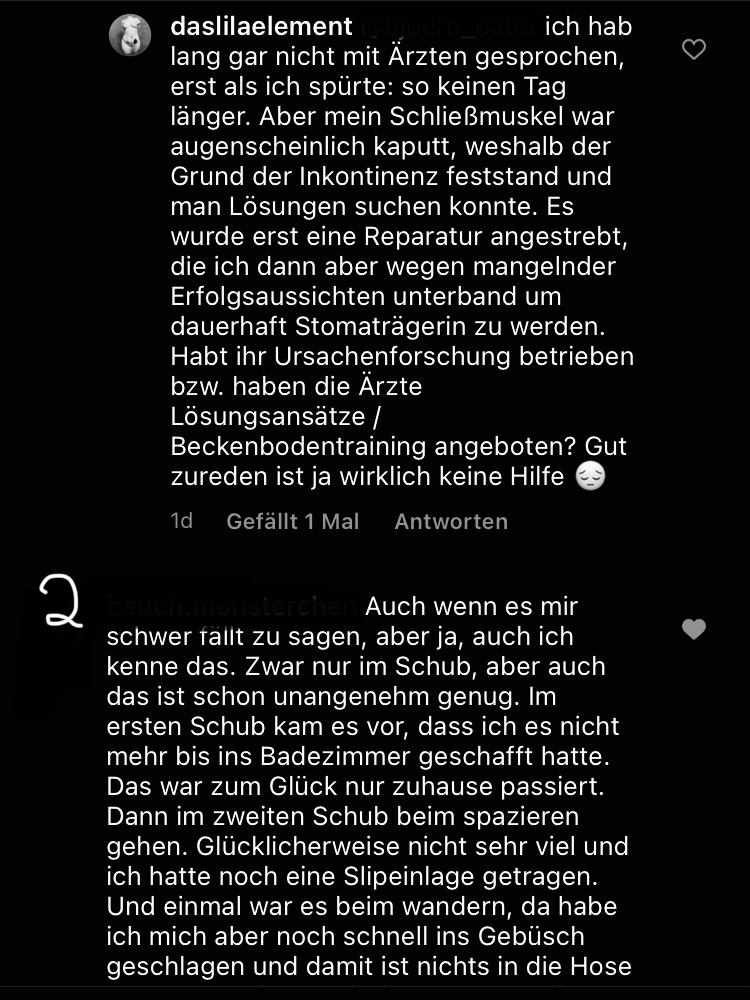This screenshot has width=750, height=1000.
Task: Unlike the comment starting Auch wenn es mir
Action: [x=693, y=629]
